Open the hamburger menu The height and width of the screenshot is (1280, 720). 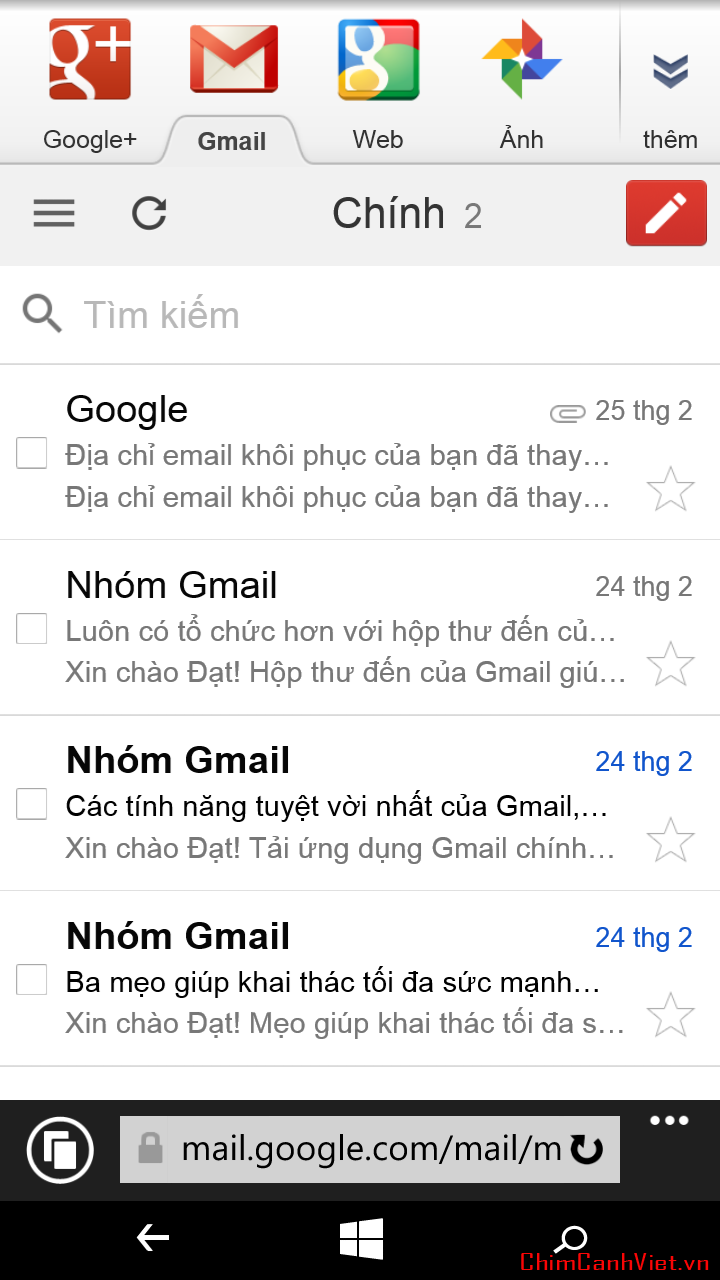coord(54,213)
